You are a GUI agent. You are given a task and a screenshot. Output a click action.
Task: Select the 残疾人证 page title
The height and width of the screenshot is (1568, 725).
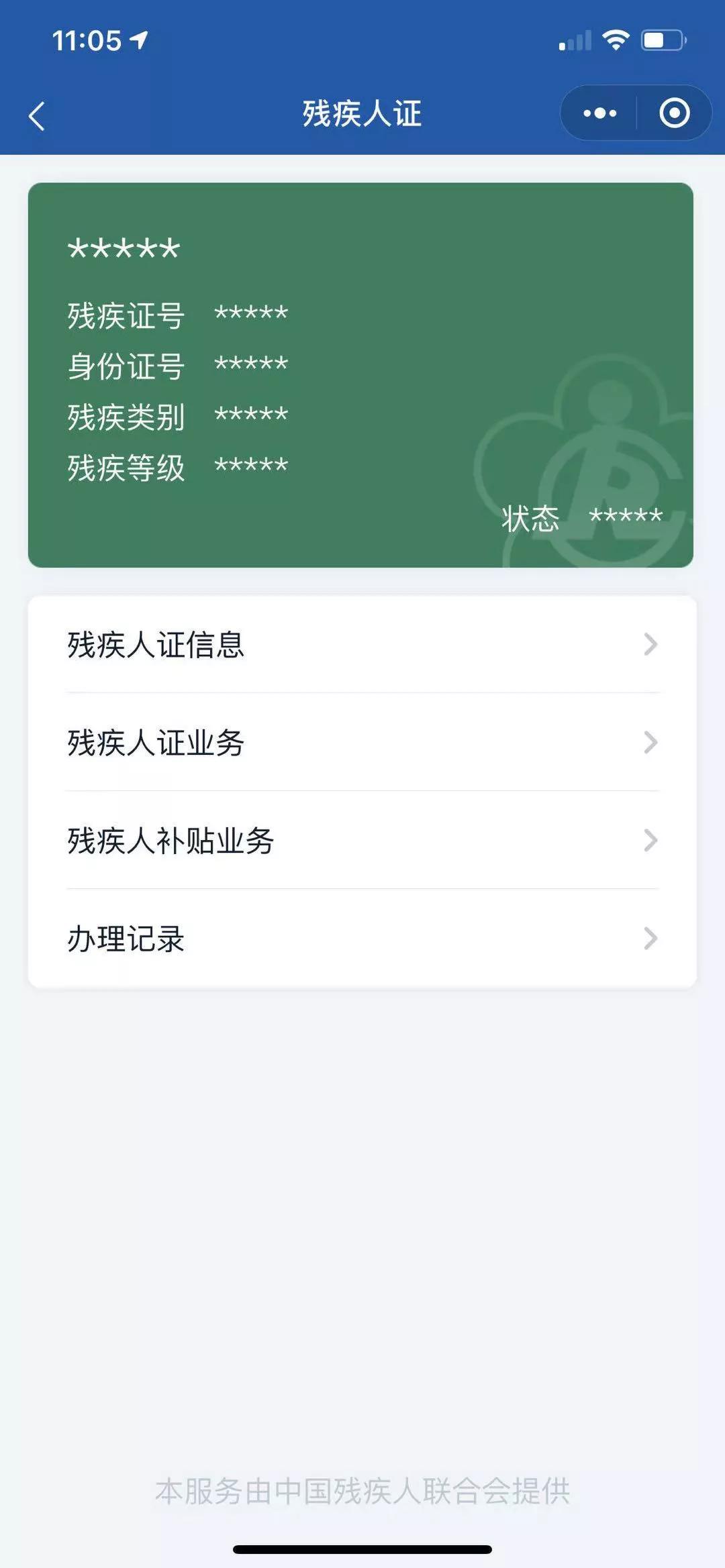pyautogui.click(x=362, y=114)
